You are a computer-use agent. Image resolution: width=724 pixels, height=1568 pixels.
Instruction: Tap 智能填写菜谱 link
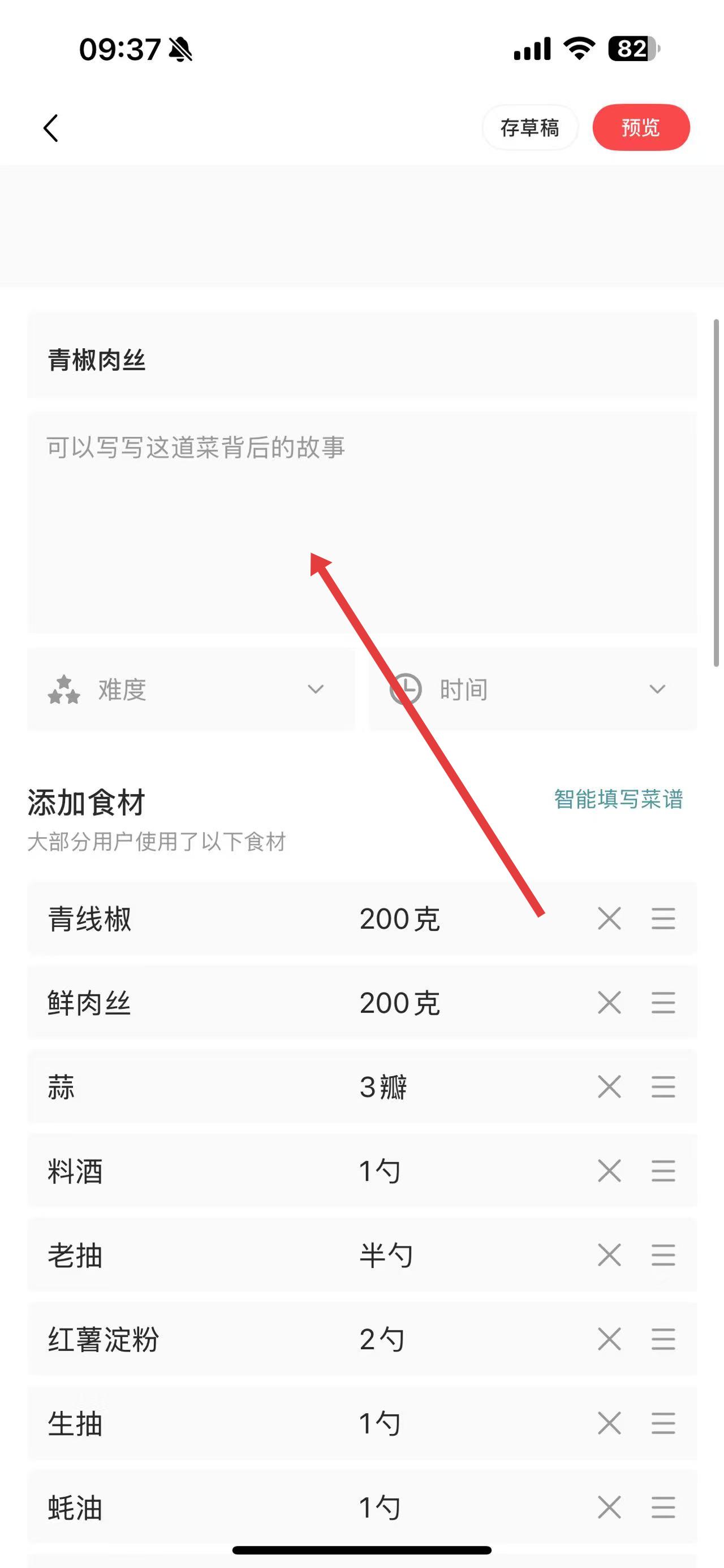(618, 799)
